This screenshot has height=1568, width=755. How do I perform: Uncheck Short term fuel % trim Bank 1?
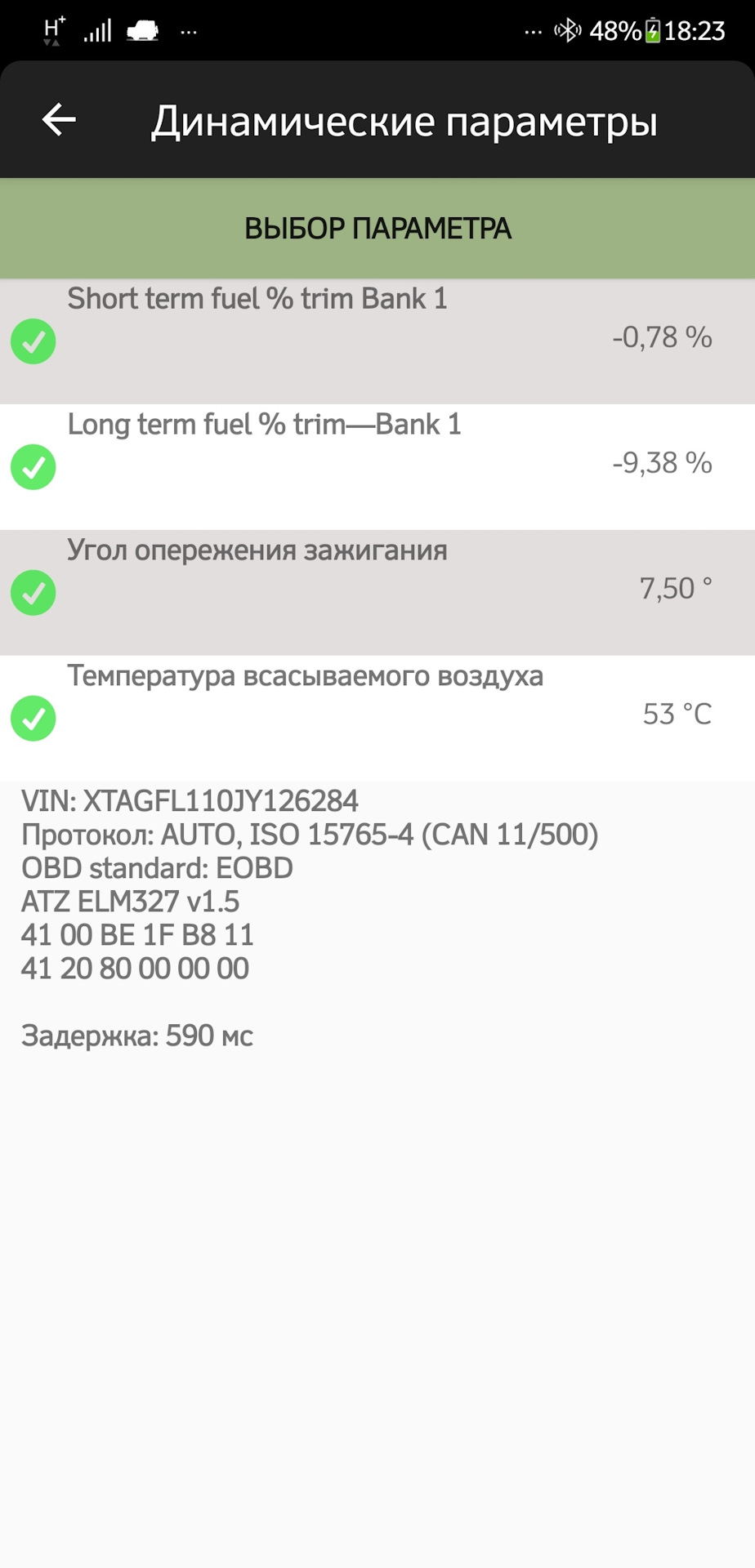[x=34, y=341]
